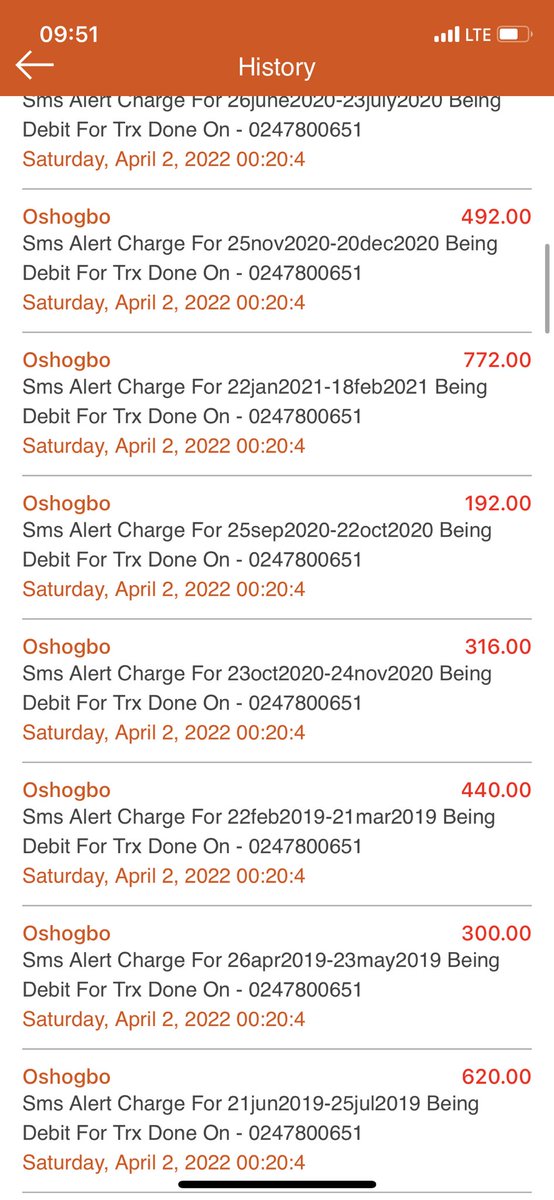
Task: Open the 620.00 transaction for 21jun2019-25jul2019
Action: click(277, 1120)
